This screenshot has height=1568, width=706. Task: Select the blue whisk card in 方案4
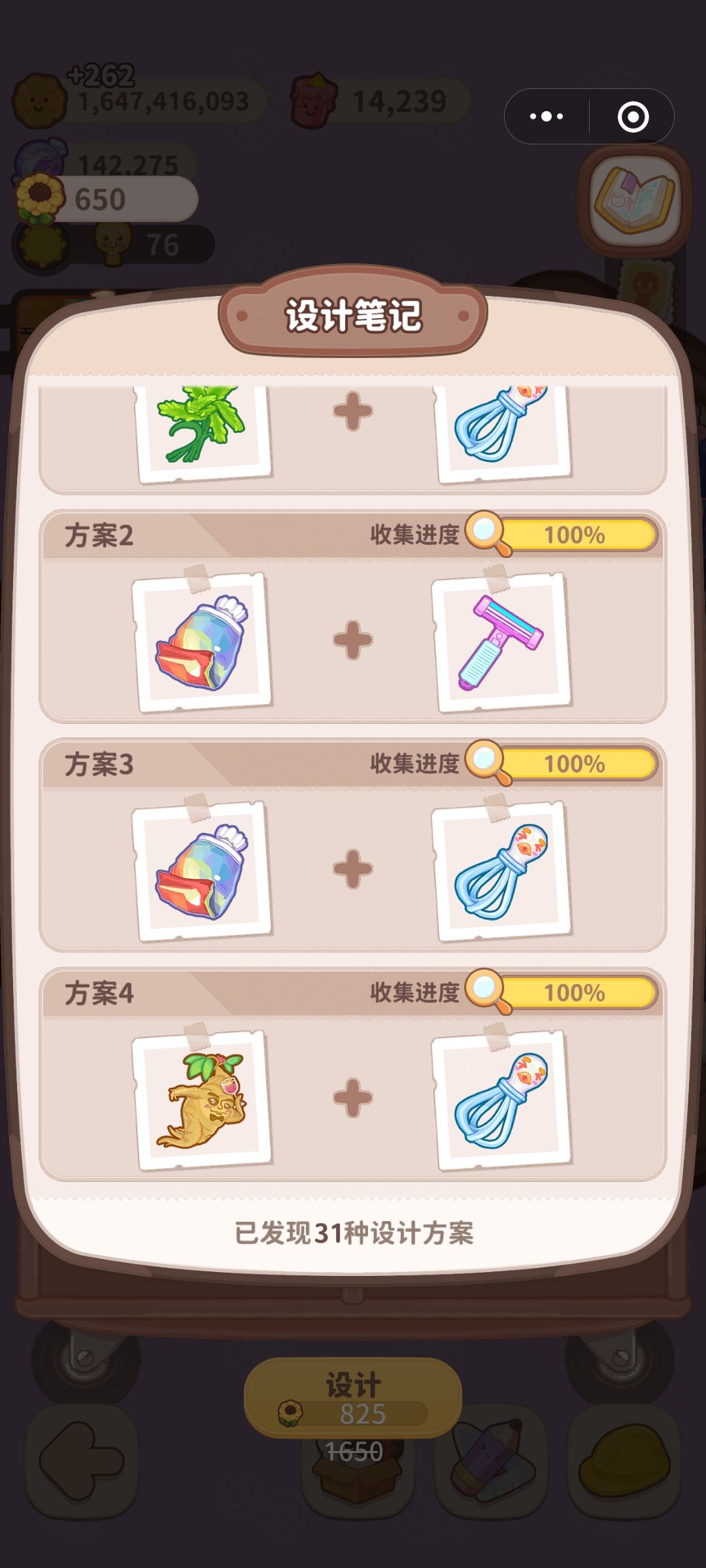(x=501, y=1100)
